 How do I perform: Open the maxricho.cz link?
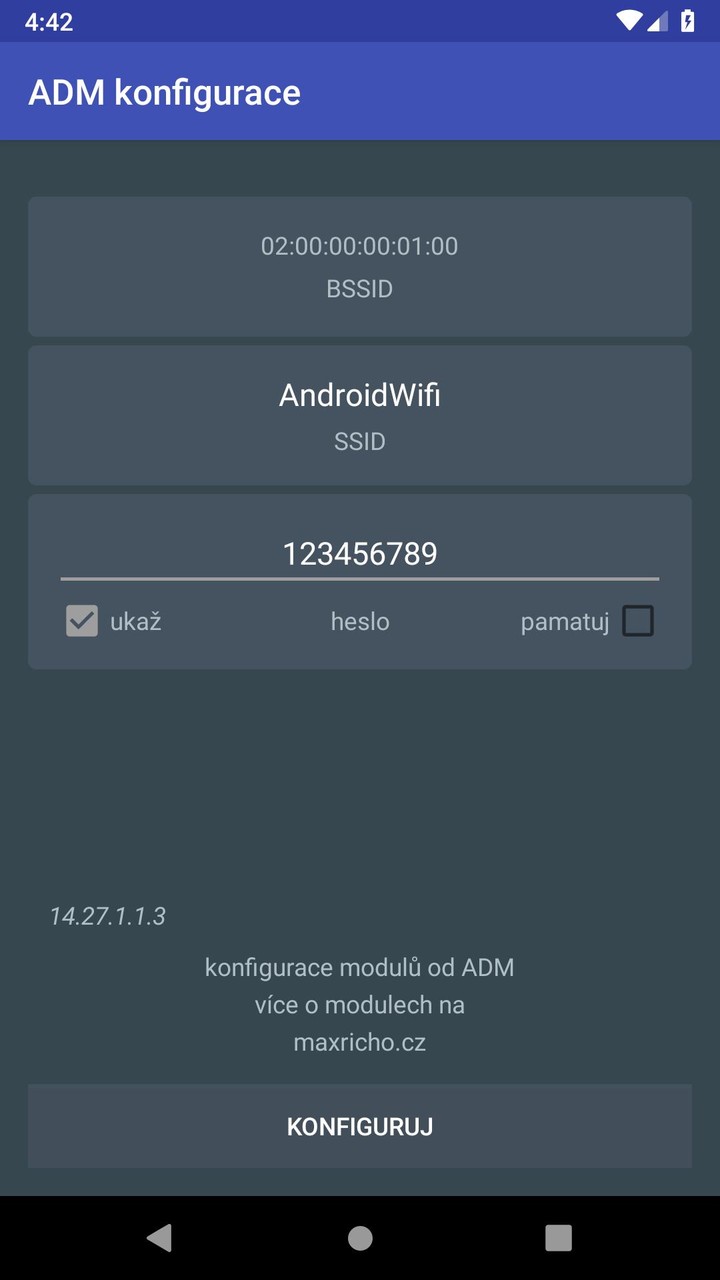pos(359,1041)
